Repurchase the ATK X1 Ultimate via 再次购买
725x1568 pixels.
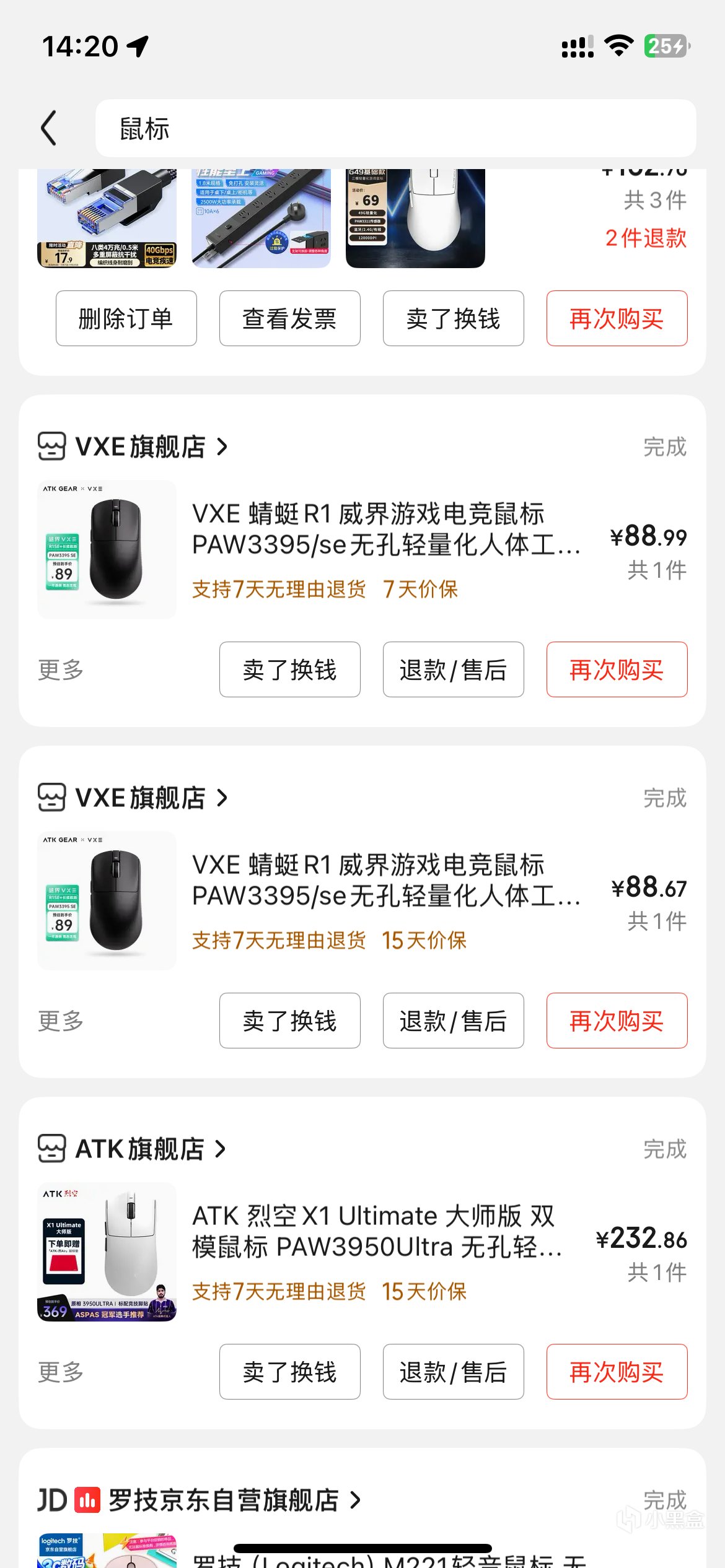[x=617, y=1372]
